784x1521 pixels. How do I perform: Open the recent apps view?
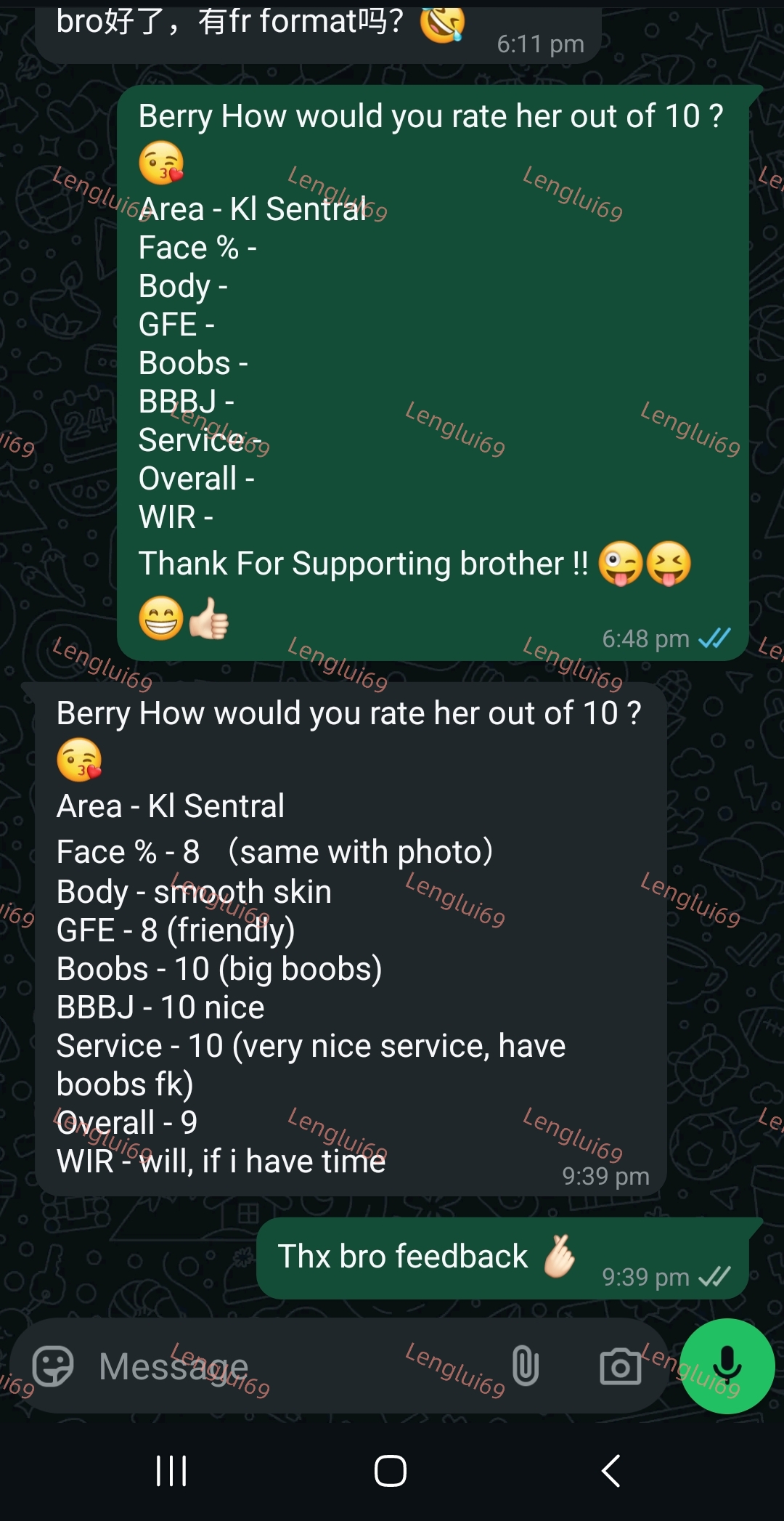(x=171, y=1471)
